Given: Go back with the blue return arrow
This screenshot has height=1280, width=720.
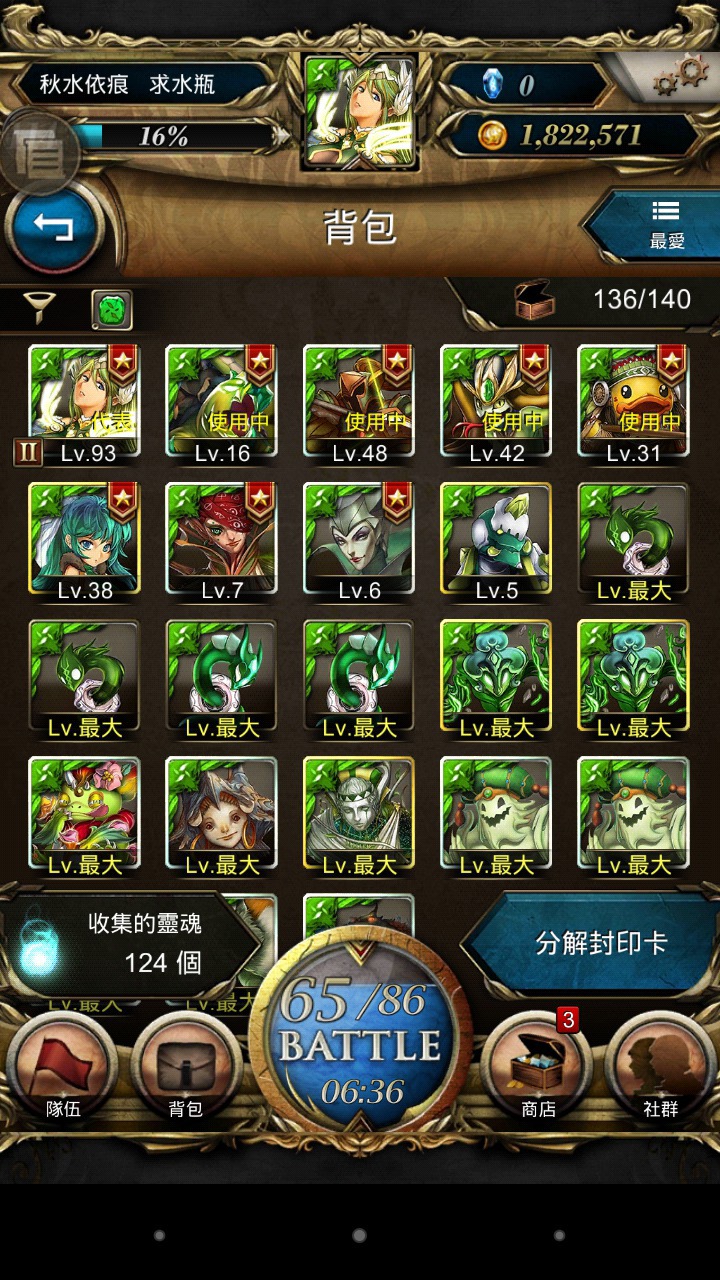Looking at the screenshot, I should 54,228.
